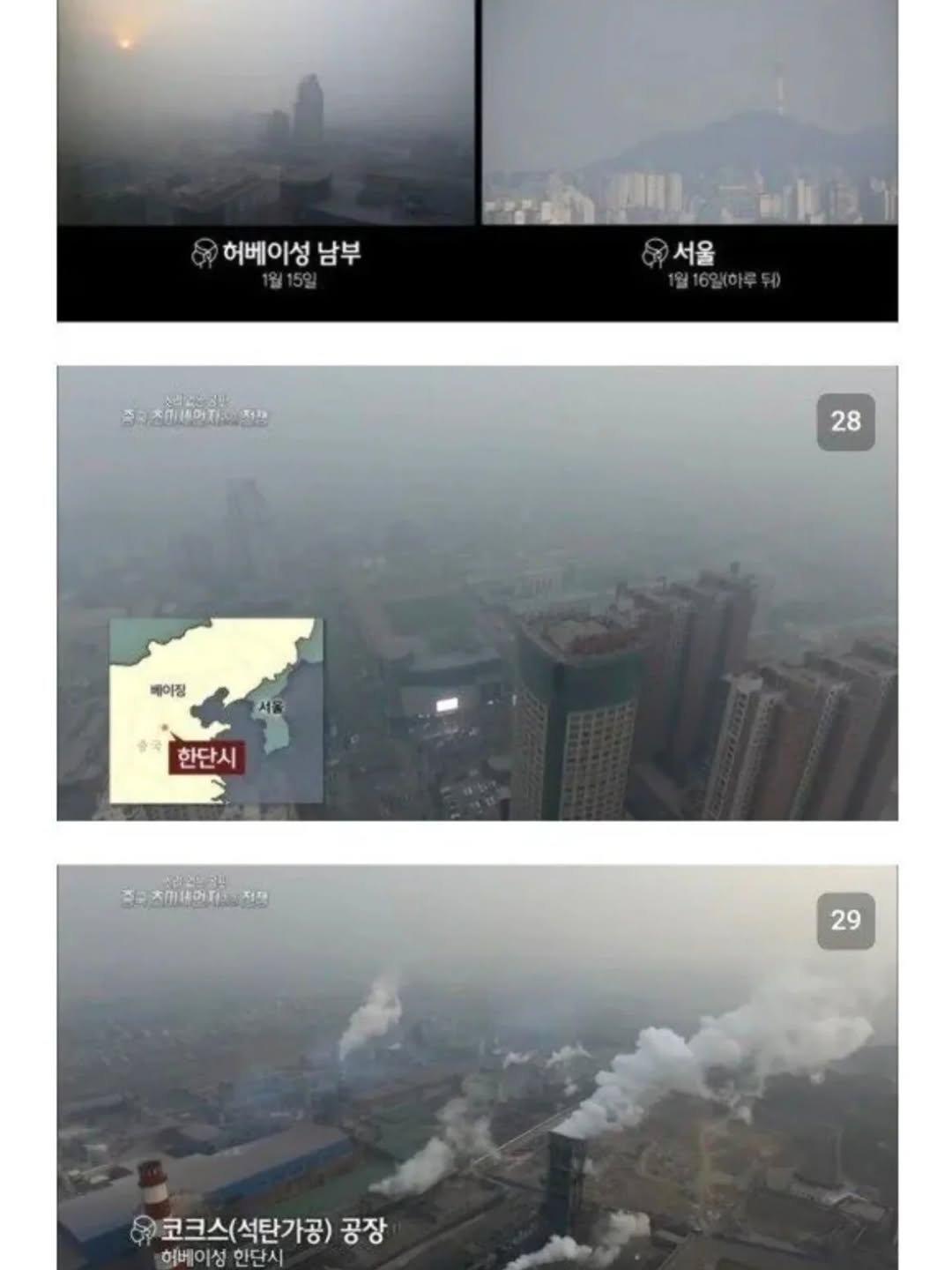Open image 28 showing Handan city map
The width and height of the screenshot is (952, 1270).
click(477, 593)
